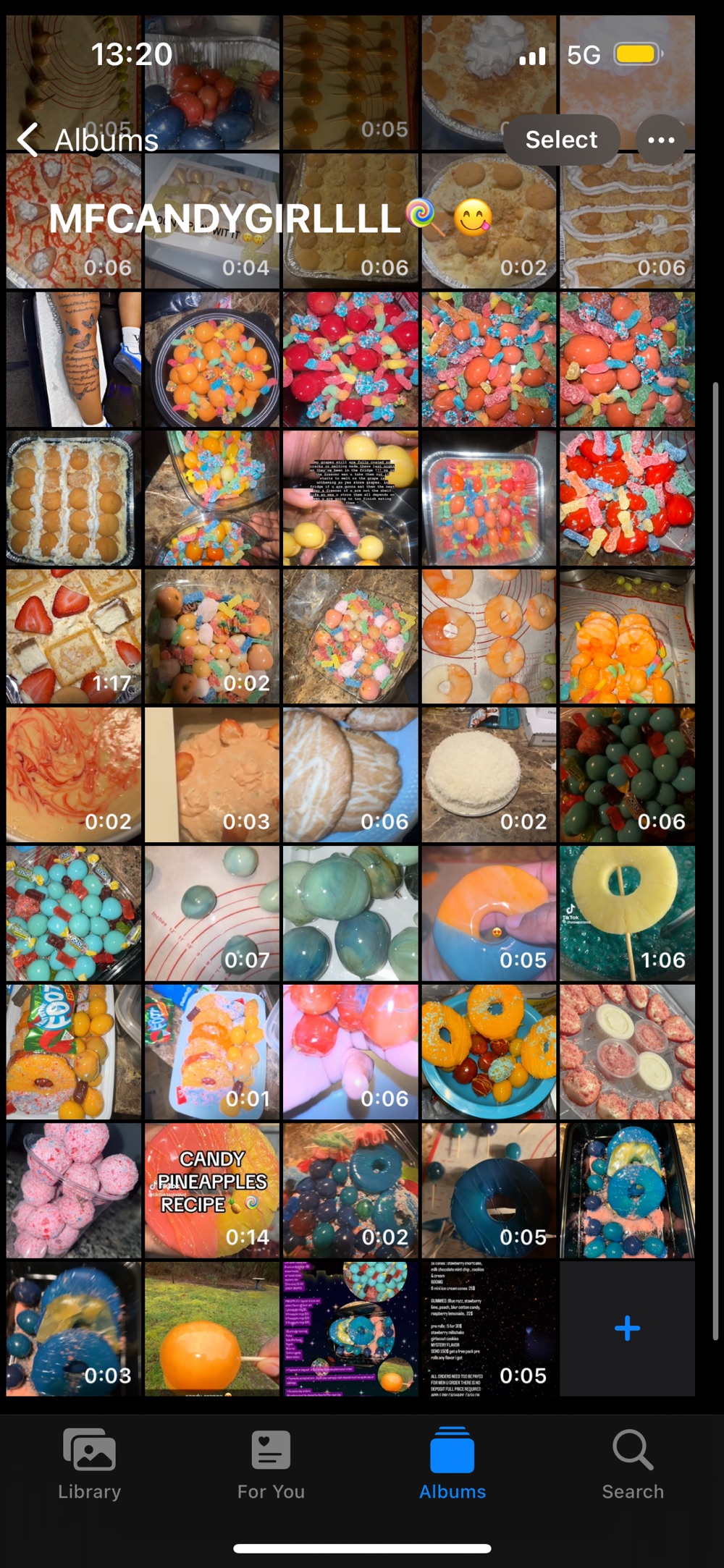Open the For You tab
This screenshot has height=1568, width=724.
point(271,1465)
